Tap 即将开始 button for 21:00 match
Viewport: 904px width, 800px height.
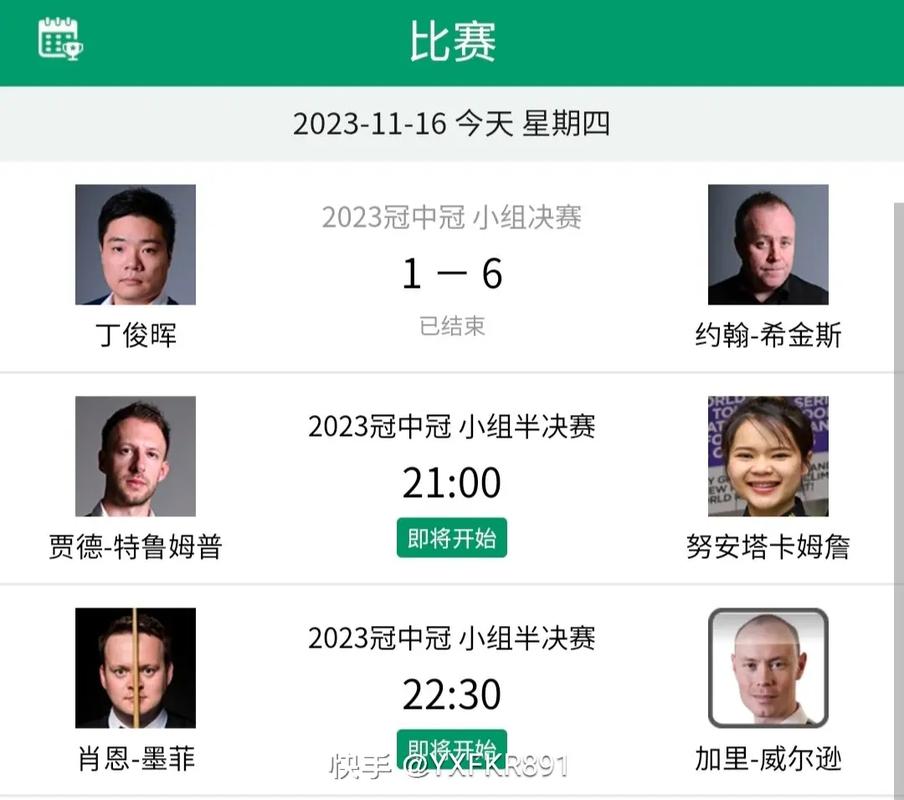click(452, 538)
